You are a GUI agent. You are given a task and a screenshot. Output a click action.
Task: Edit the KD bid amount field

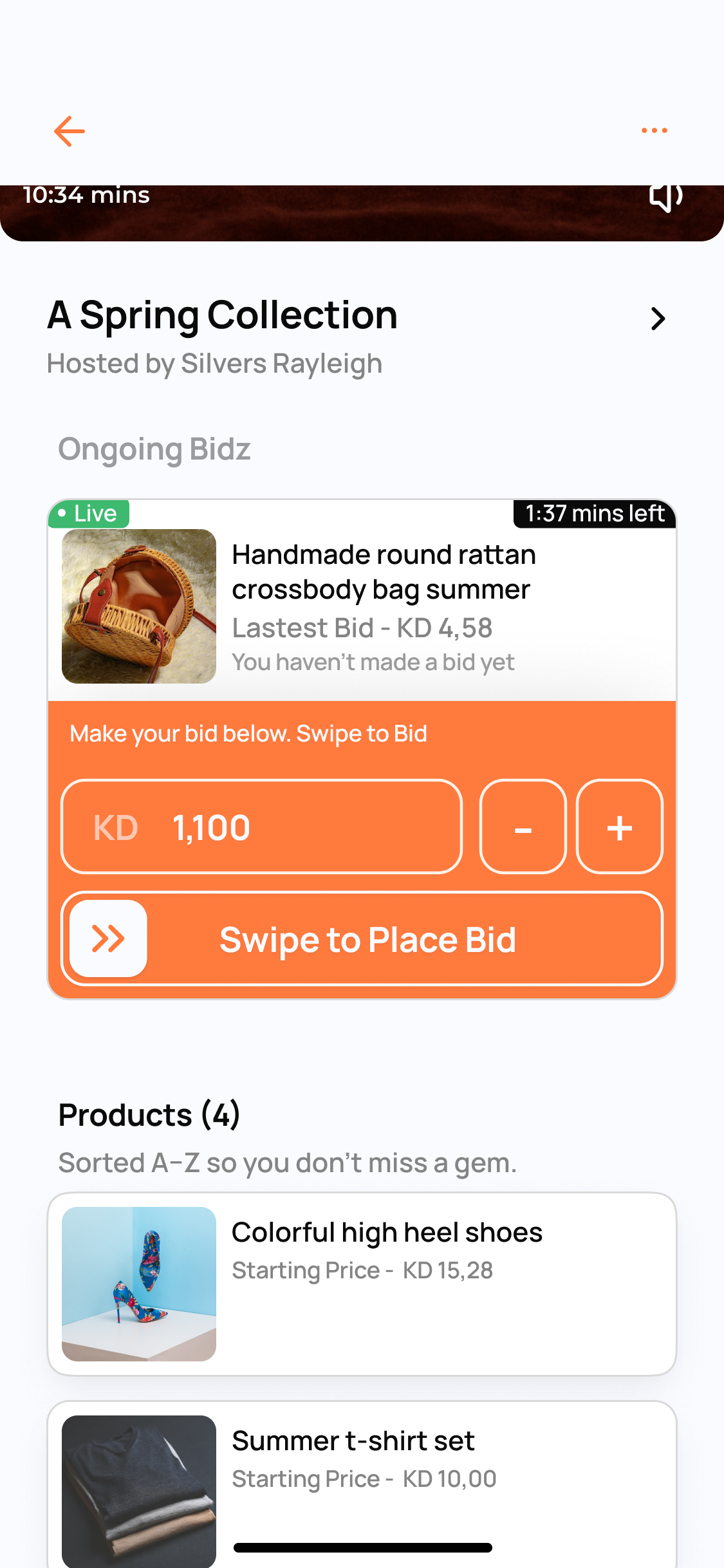tap(261, 826)
